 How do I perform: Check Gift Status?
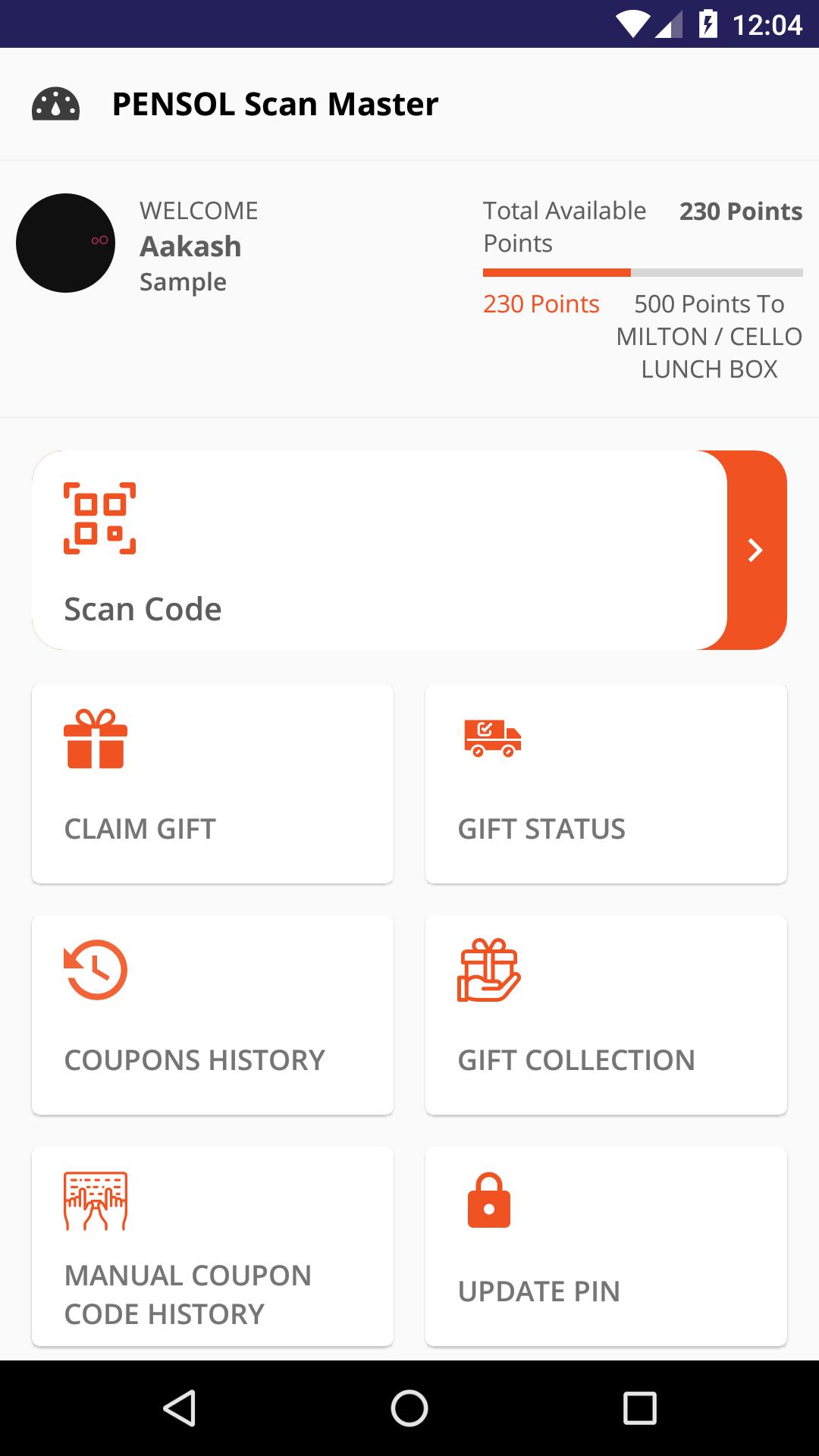pyautogui.click(x=606, y=783)
